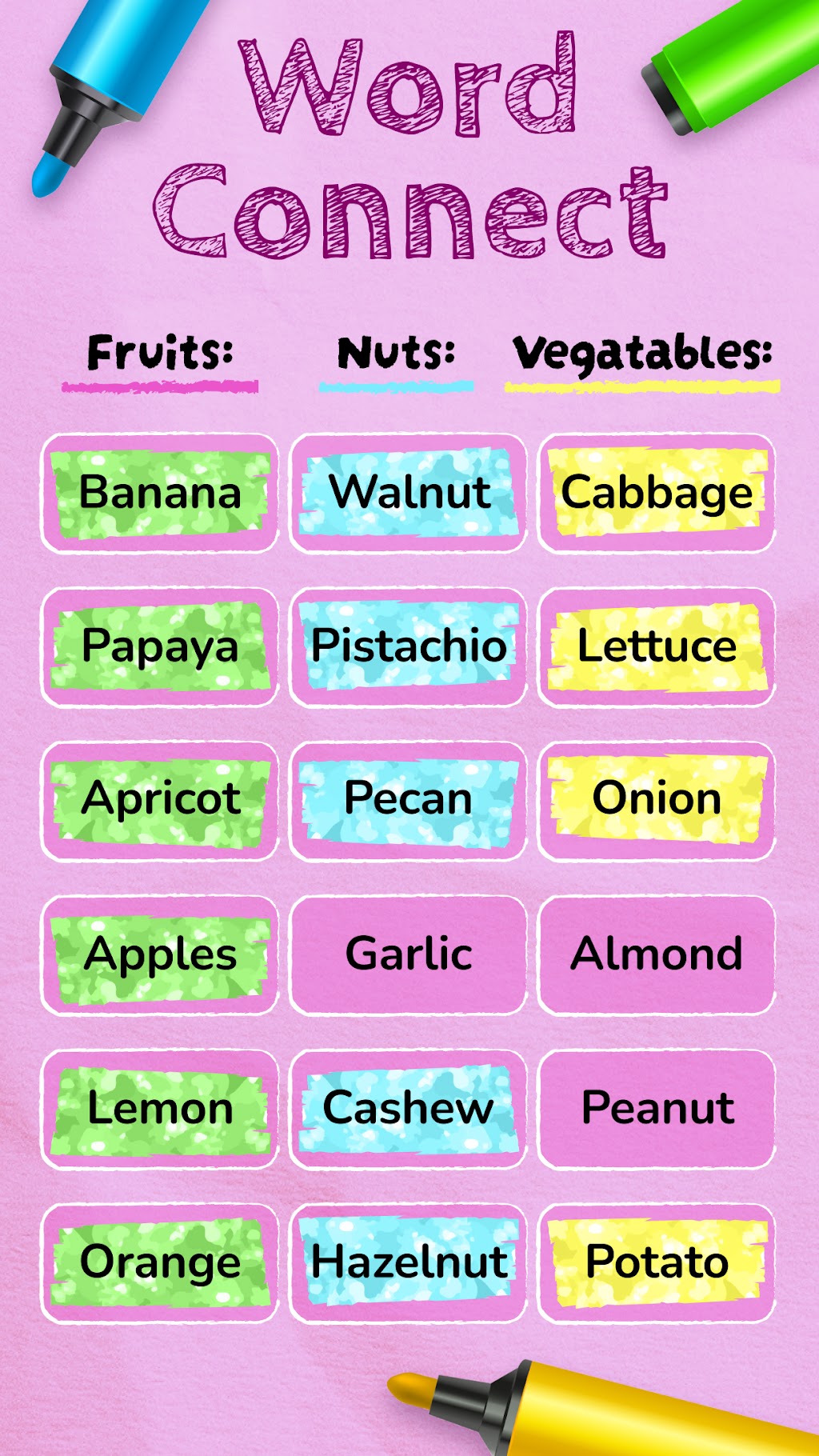The width and height of the screenshot is (819, 1456).
Task: Select the Garlic word tile
Action: 409,954
